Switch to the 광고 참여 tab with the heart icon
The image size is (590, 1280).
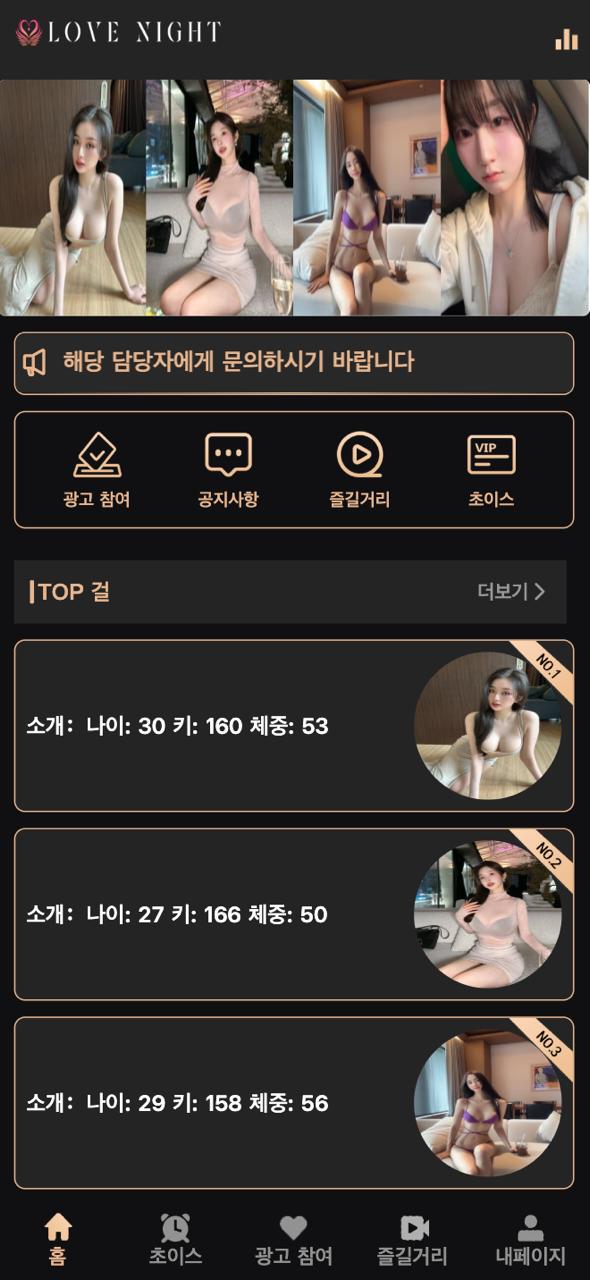click(x=293, y=1240)
